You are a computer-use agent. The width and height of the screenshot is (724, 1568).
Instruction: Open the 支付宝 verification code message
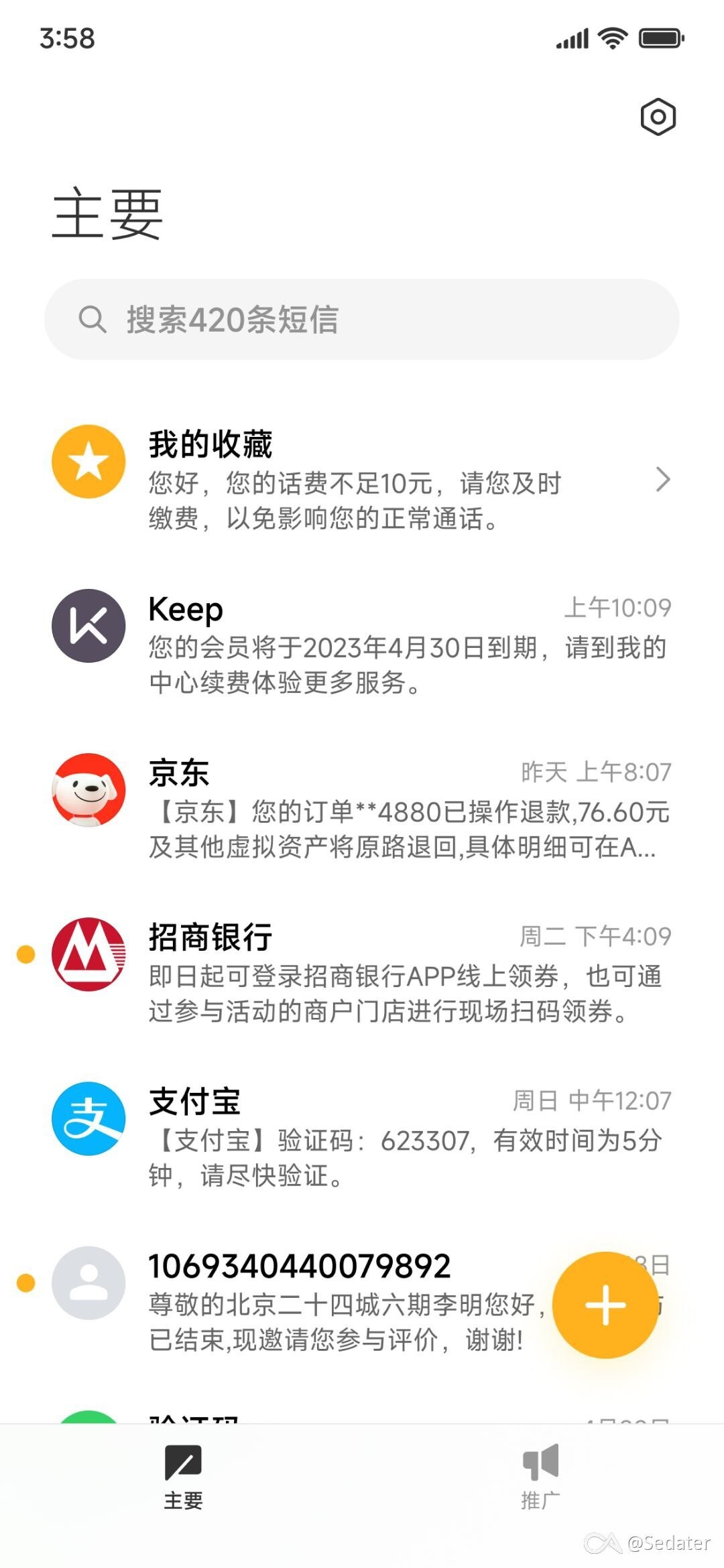362,1136
